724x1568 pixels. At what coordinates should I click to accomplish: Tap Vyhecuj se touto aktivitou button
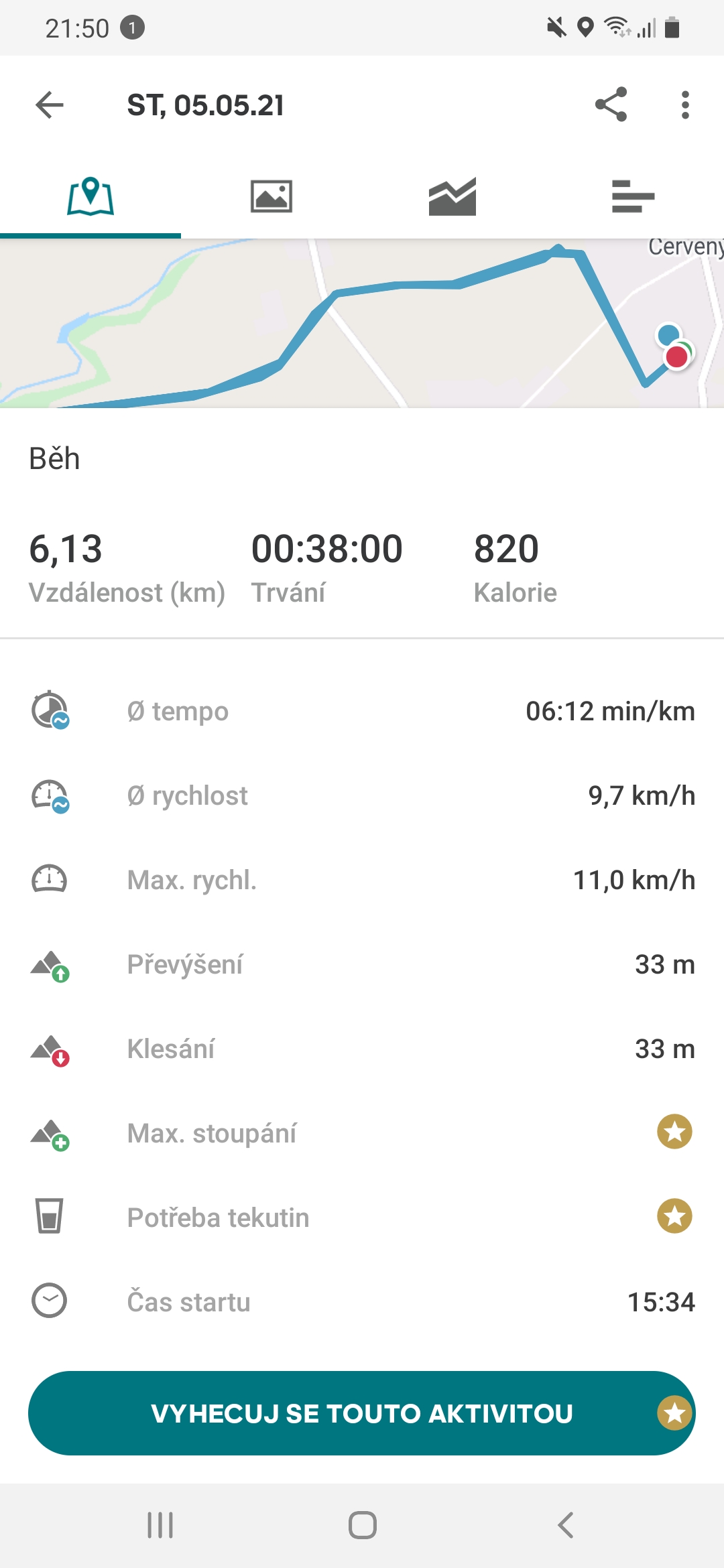[x=362, y=1413]
